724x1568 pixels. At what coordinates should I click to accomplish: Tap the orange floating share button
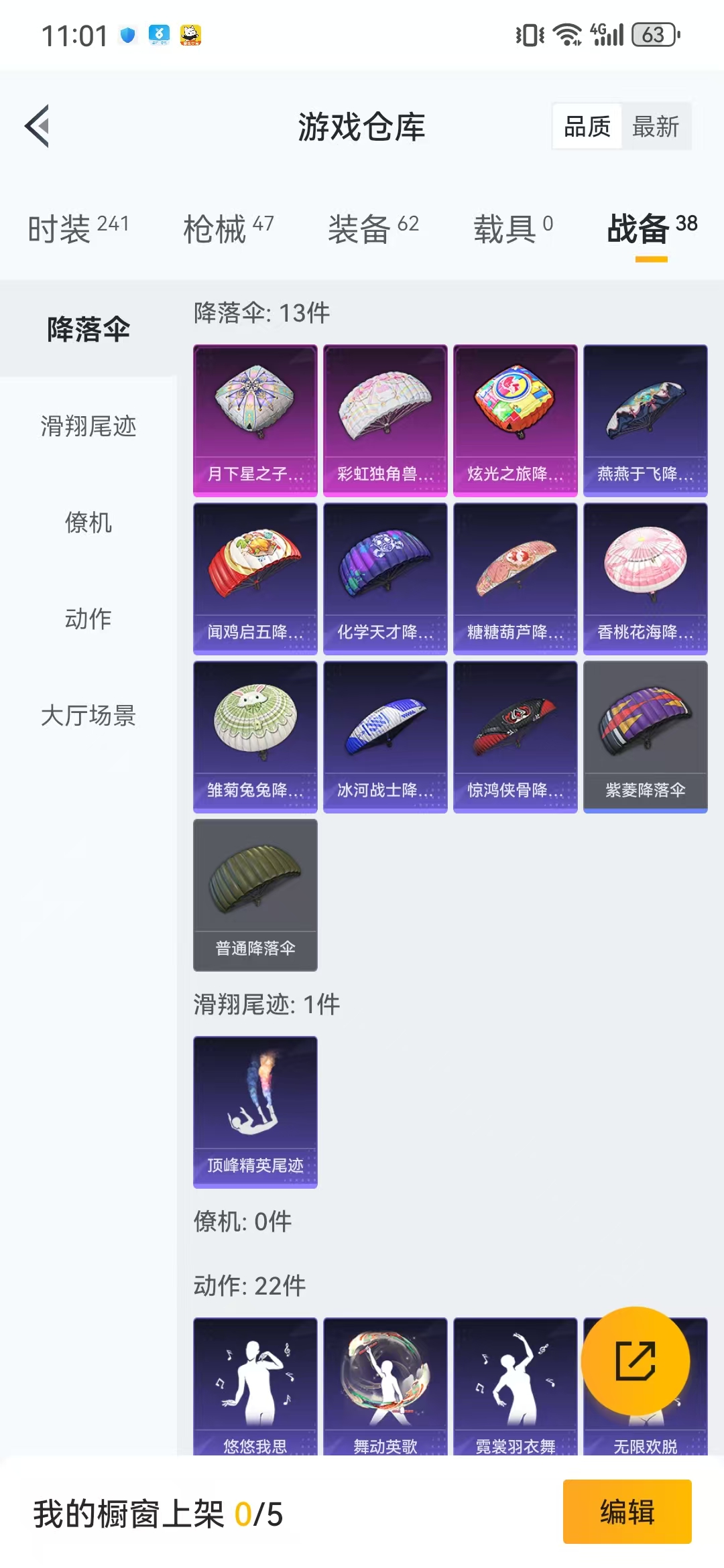(x=635, y=1361)
